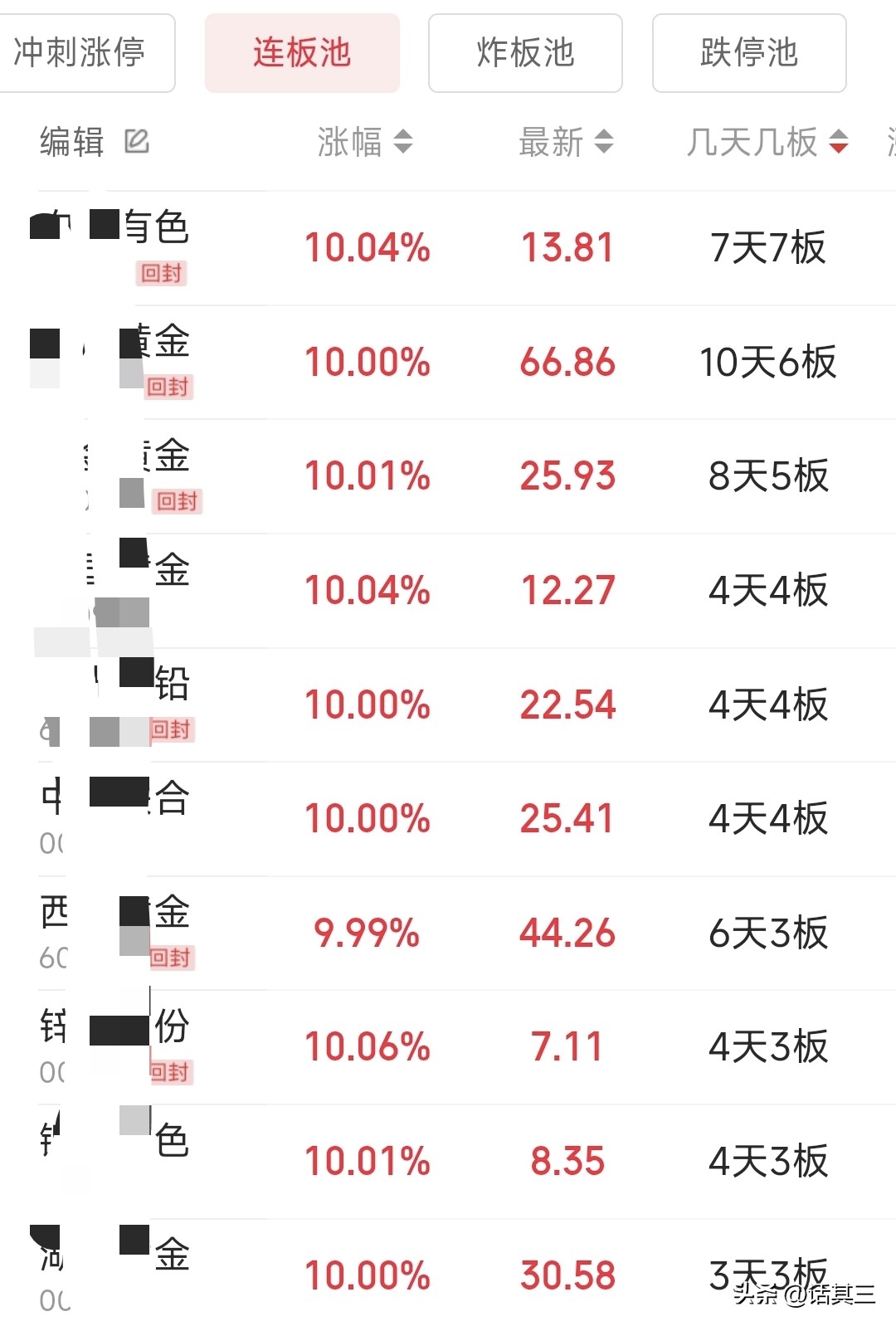The height and width of the screenshot is (1326, 896).
Task: Click the 10.06% gain value
Action: pyautogui.click(x=368, y=1047)
